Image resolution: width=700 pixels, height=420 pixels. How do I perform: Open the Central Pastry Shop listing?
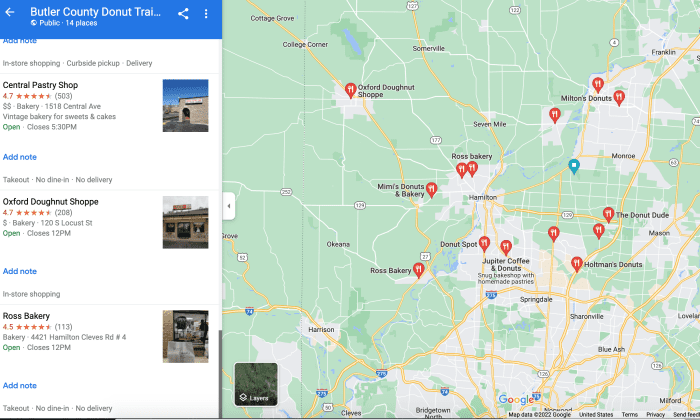pyautogui.click(x=40, y=85)
